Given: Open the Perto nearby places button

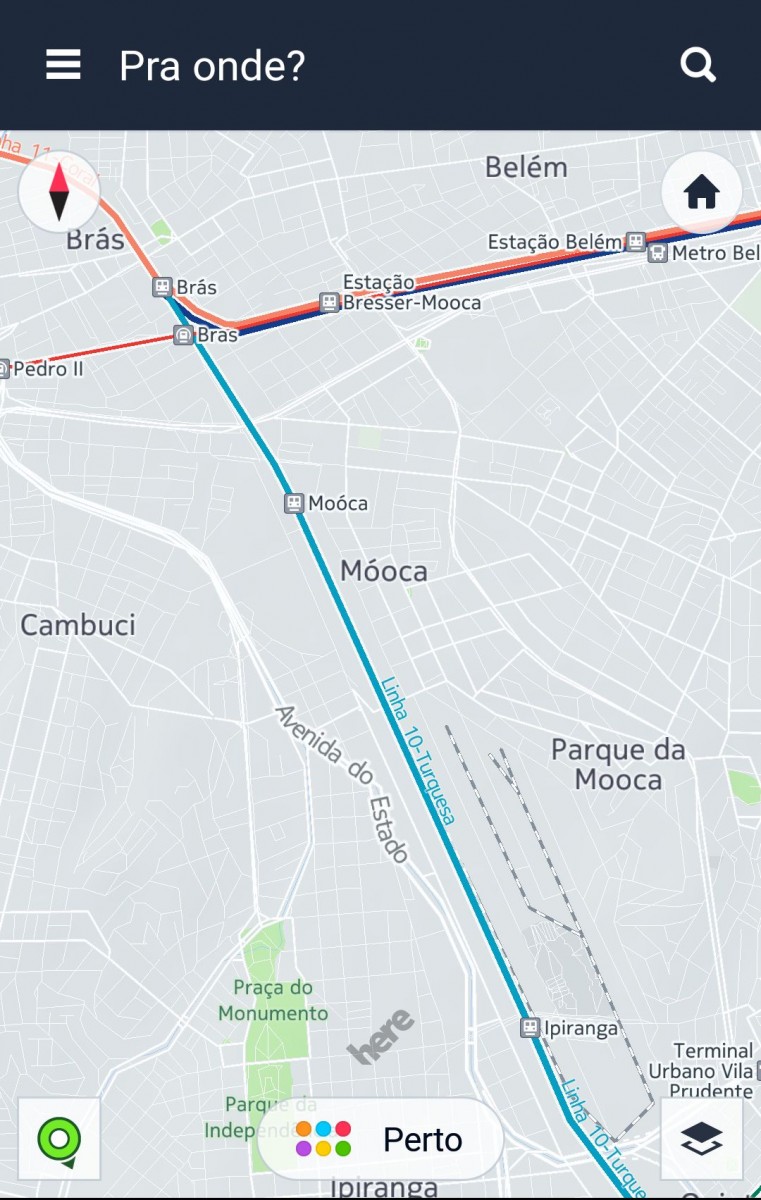Looking at the screenshot, I should coord(380,1139).
